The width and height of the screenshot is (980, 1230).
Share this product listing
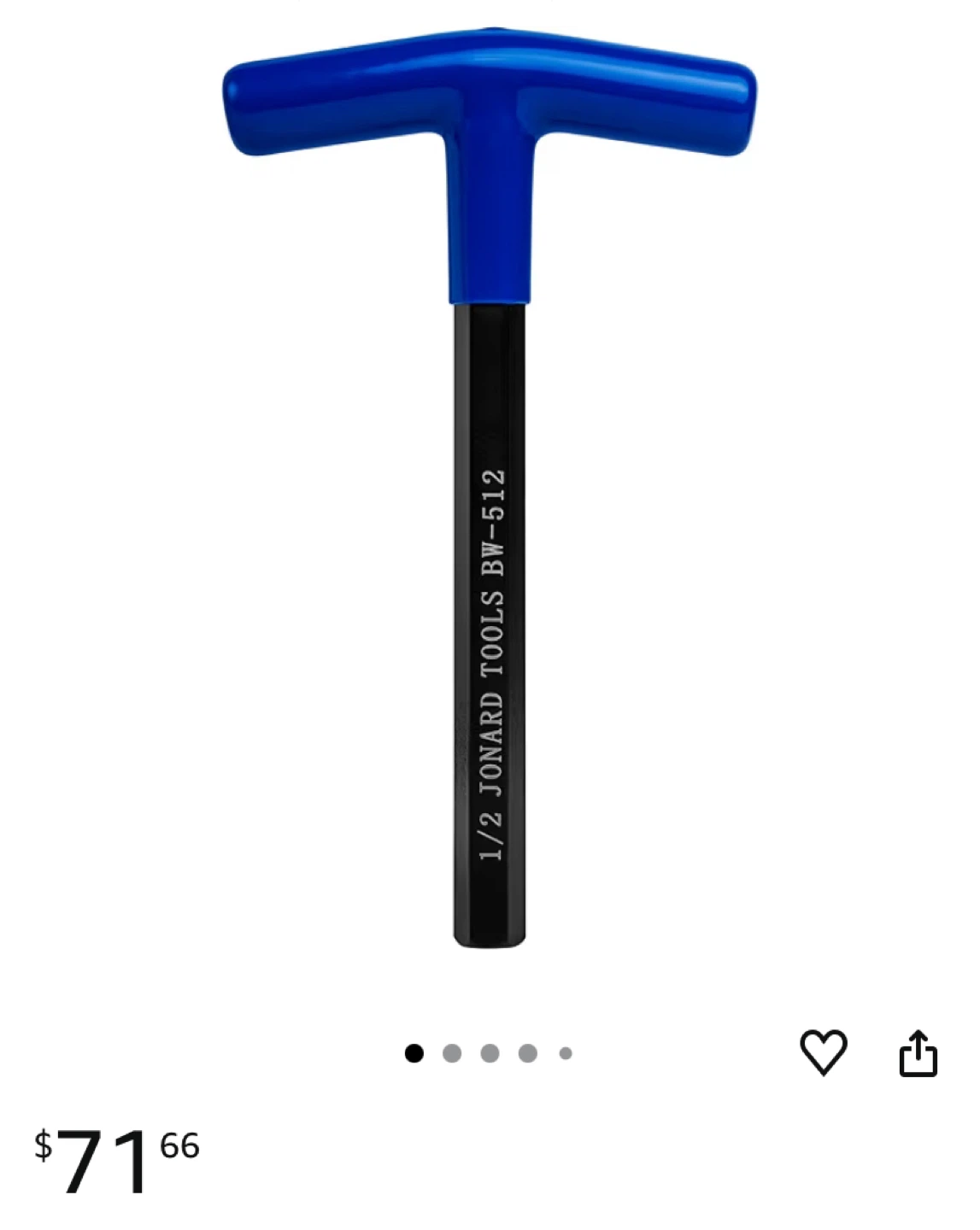click(x=918, y=1053)
